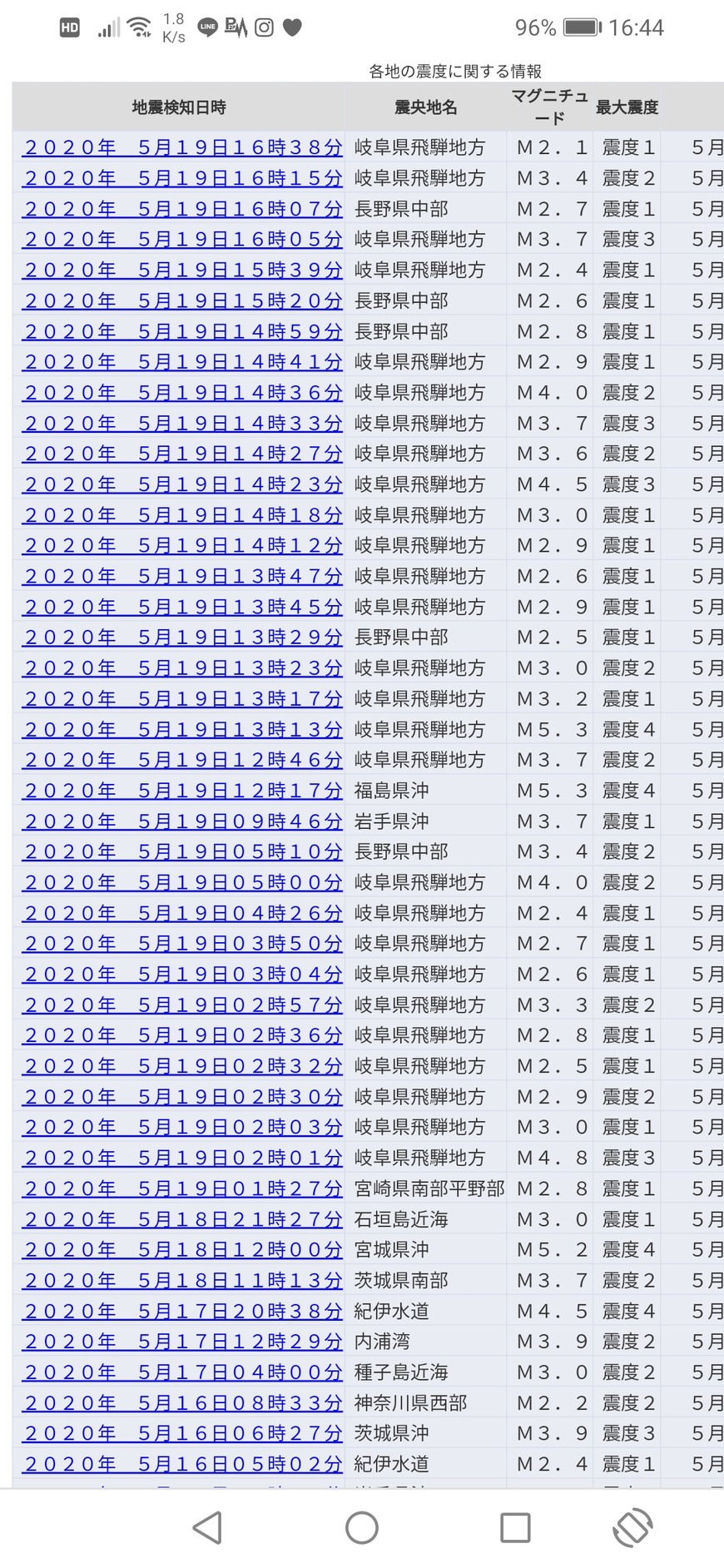The height and width of the screenshot is (1568, 724).
Task: Open the 5月19日05時10分 earthquake link
Action: coord(183,852)
